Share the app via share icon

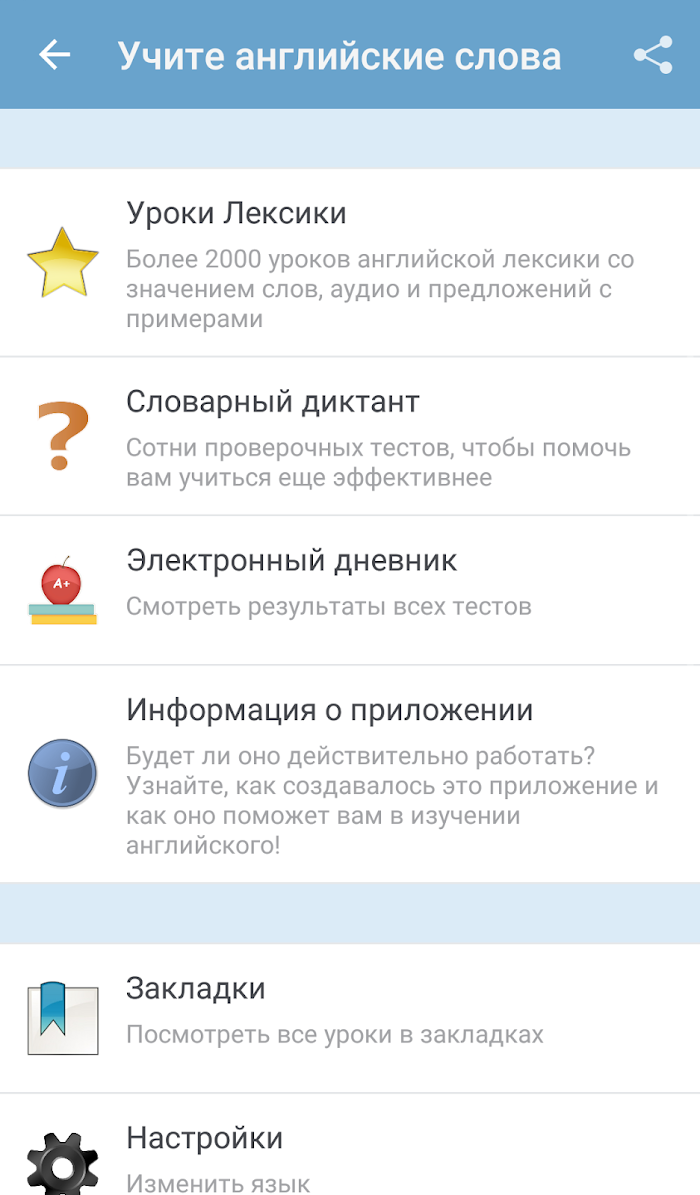click(x=653, y=55)
